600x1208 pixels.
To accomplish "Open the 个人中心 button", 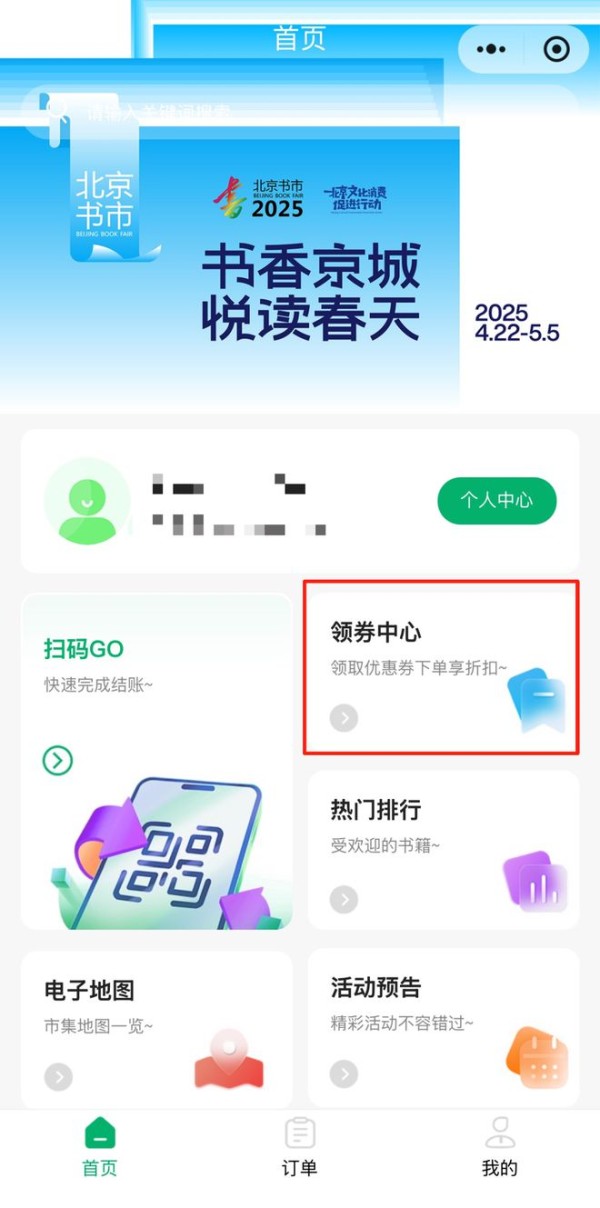I will point(496,500).
